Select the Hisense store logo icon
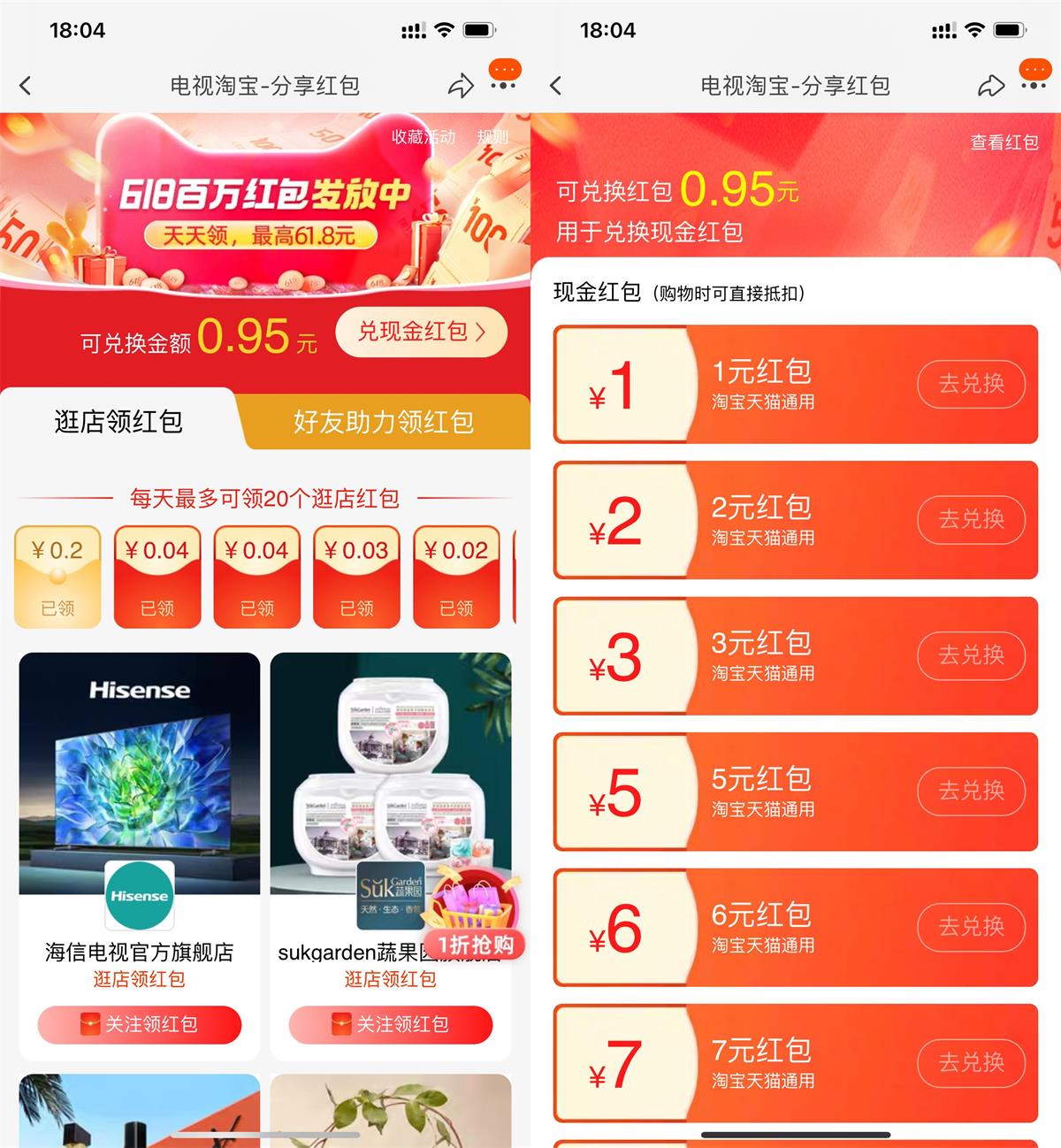The image size is (1061, 1148). (138, 895)
